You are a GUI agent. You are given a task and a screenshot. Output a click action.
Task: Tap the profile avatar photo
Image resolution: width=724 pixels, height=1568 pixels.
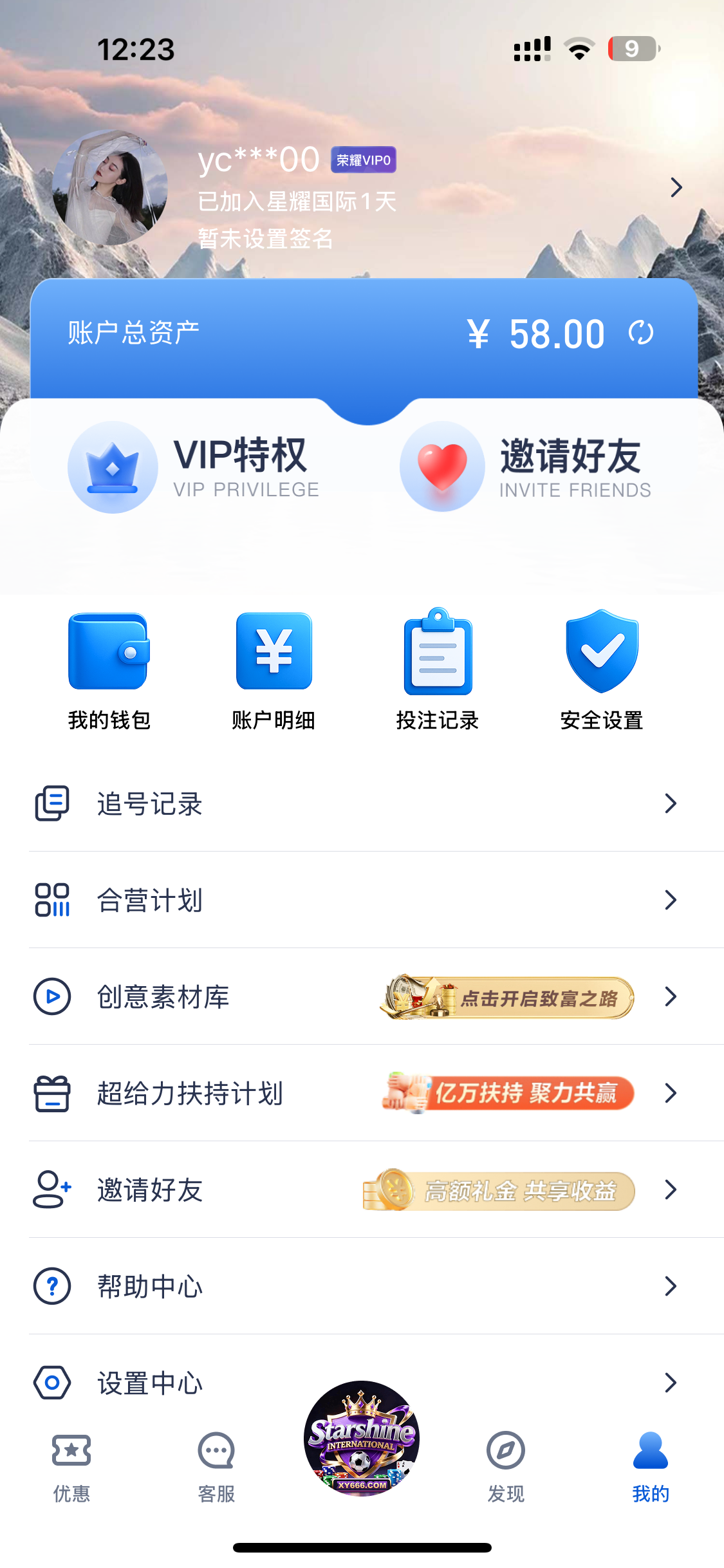coord(110,187)
